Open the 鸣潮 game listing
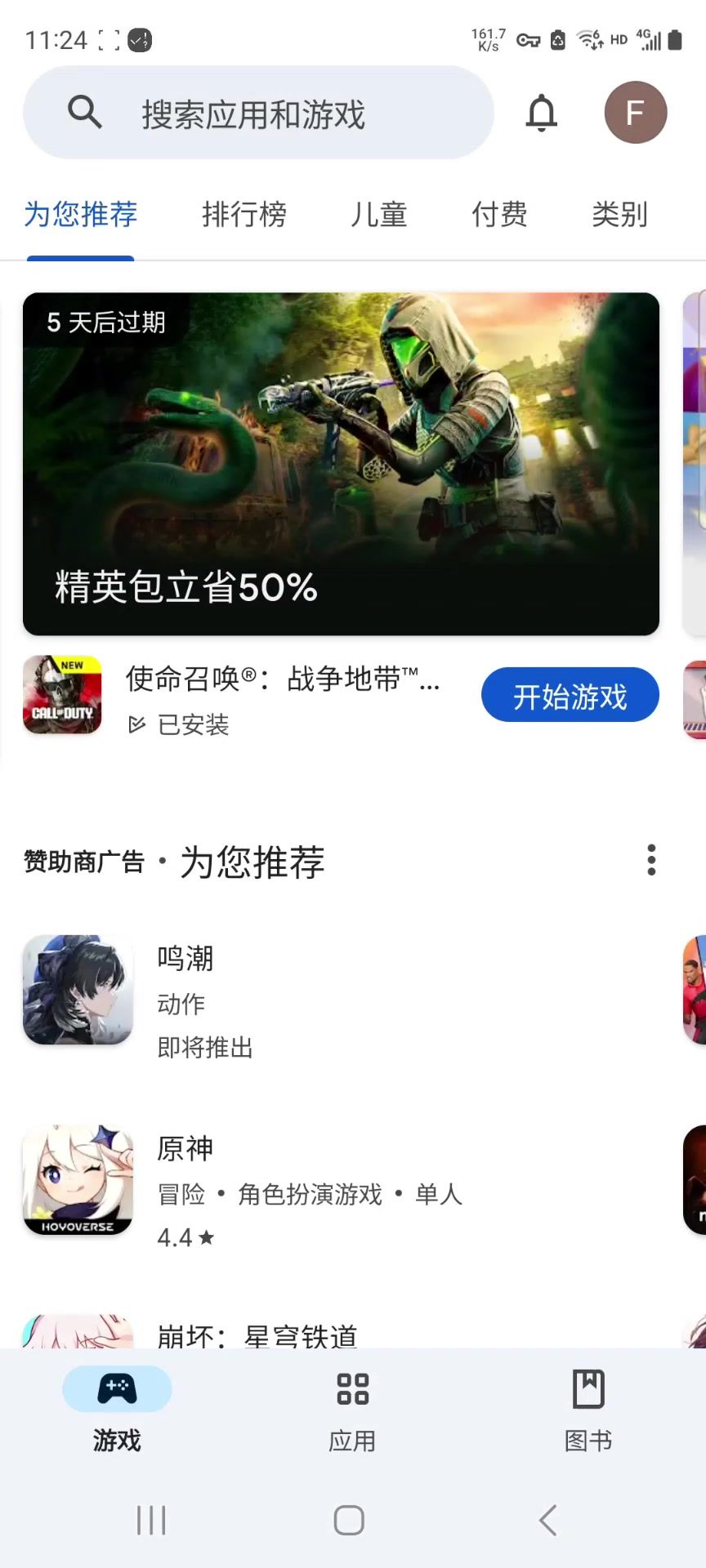 coord(185,990)
